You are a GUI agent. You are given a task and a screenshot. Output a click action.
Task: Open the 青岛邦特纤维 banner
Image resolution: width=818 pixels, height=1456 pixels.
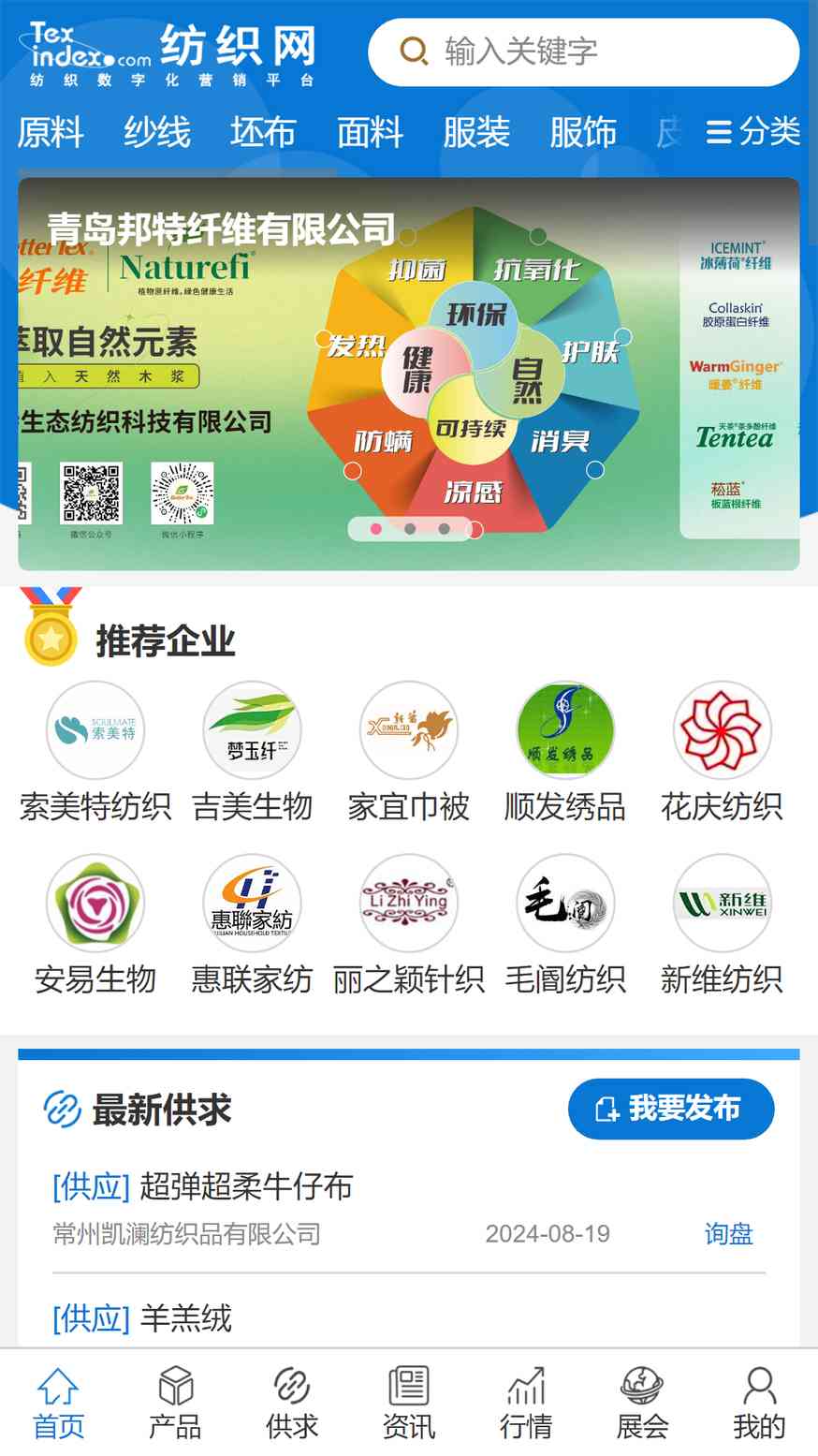click(409, 374)
